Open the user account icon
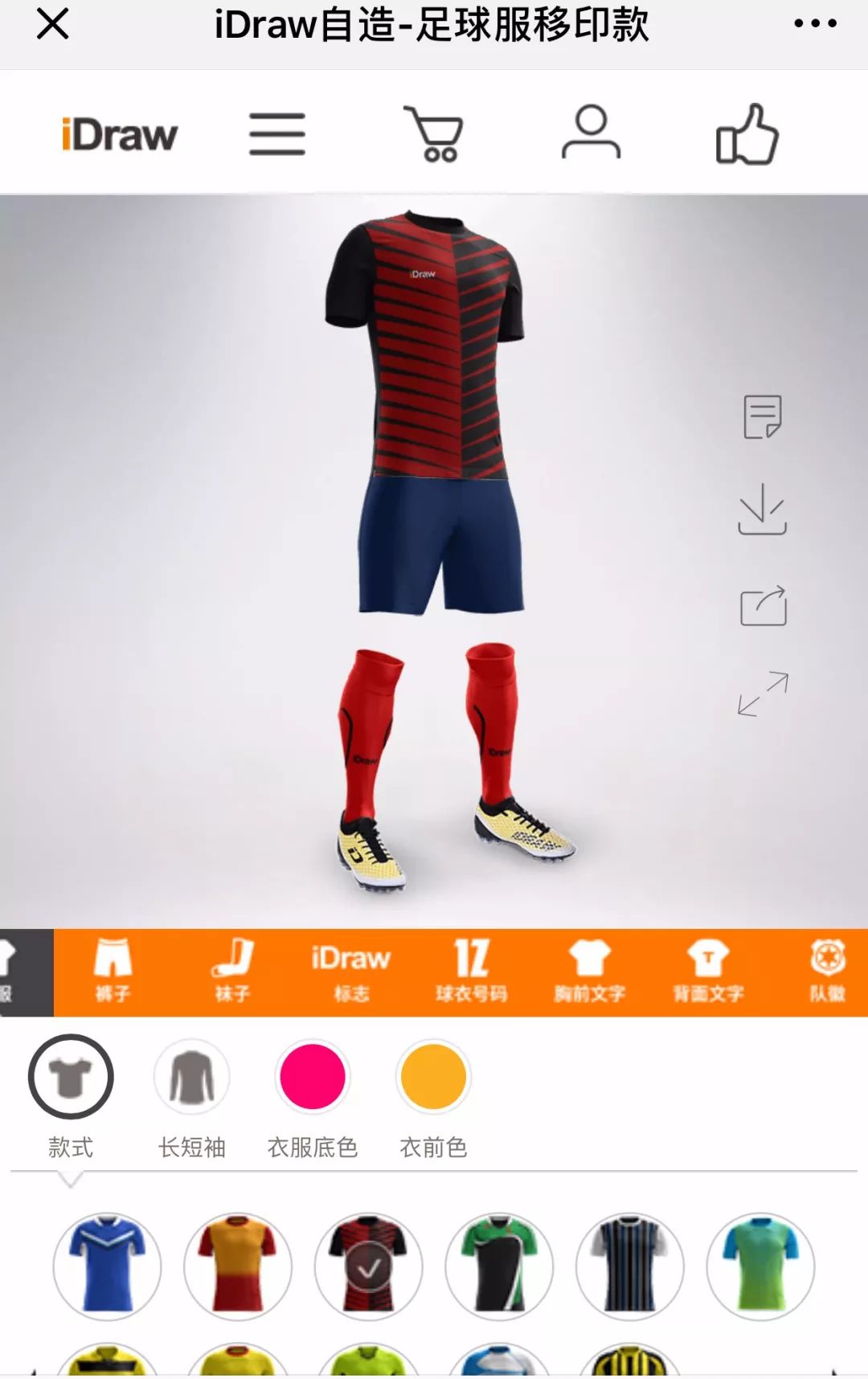 coord(591,133)
